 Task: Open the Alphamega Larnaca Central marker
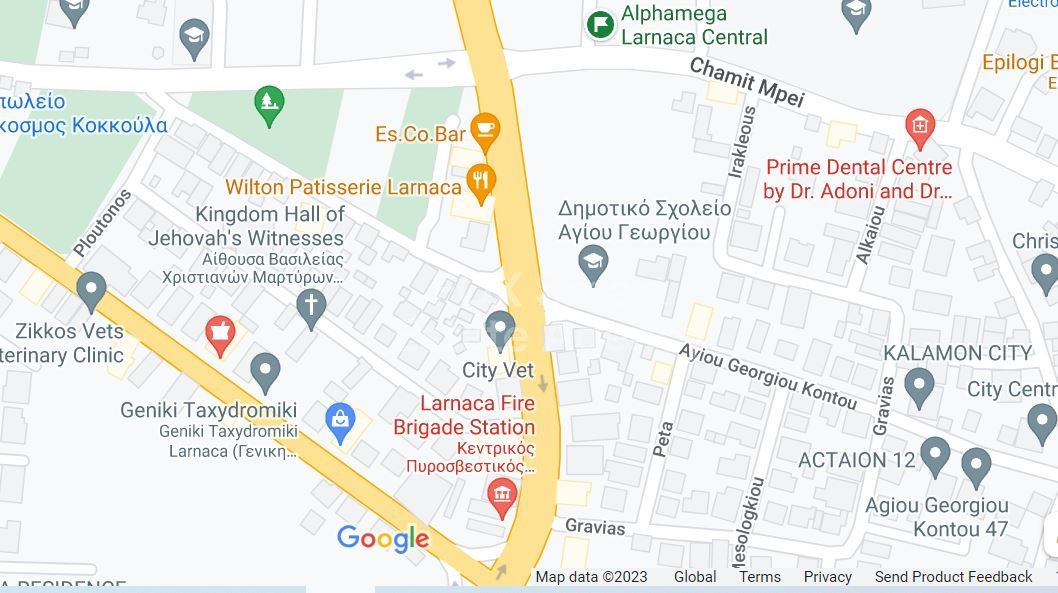tap(600, 24)
